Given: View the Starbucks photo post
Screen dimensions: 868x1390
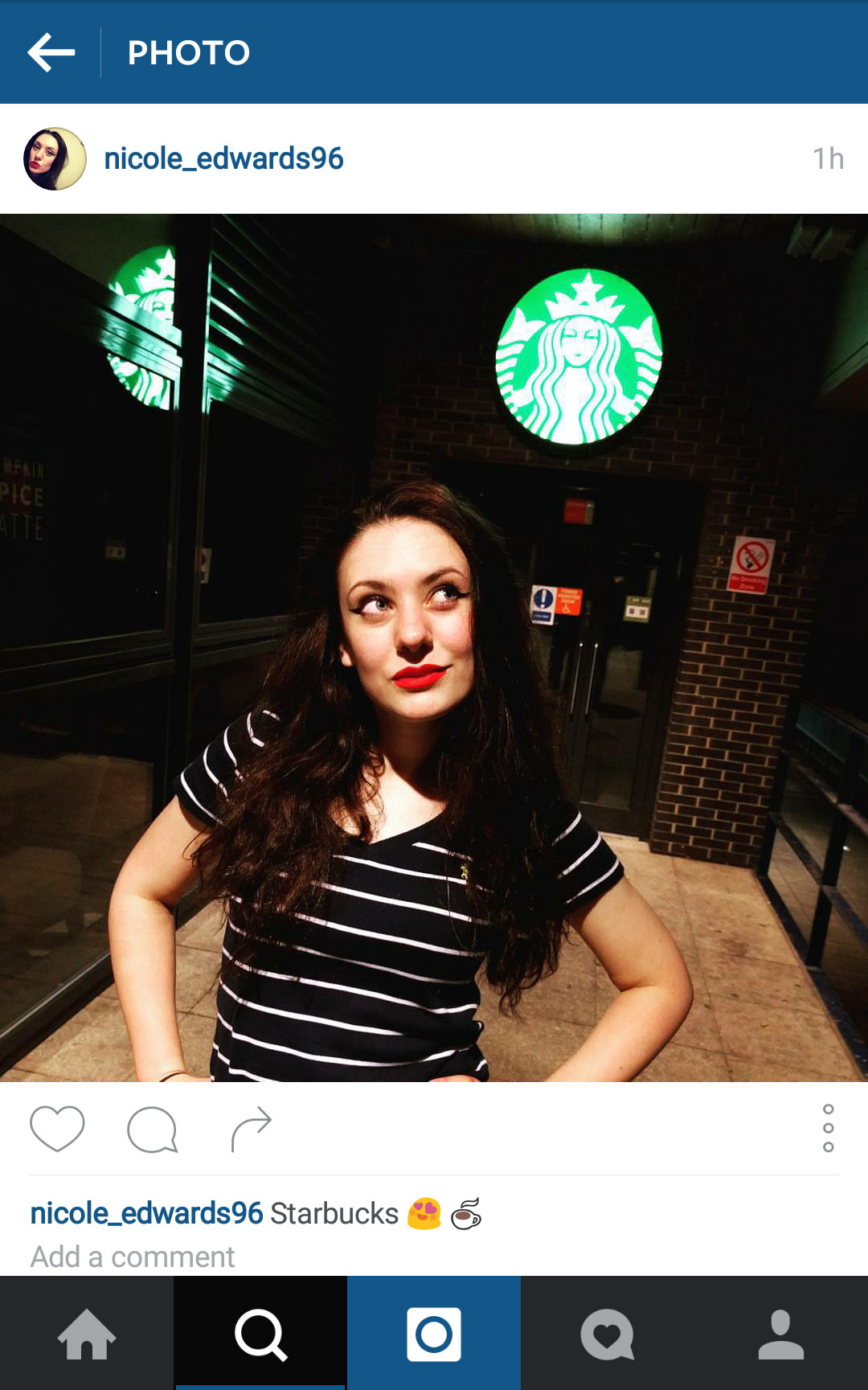Looking at the screenshot, I should [434, 647].
